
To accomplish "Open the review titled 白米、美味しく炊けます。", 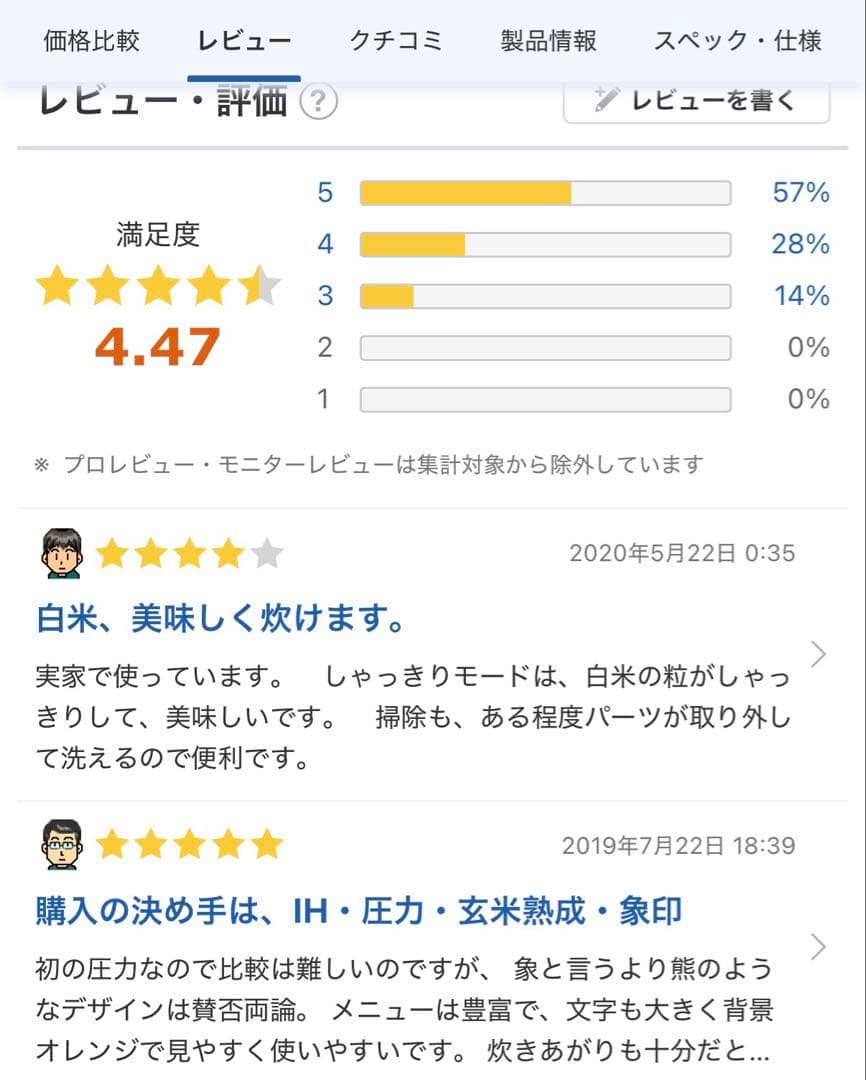I will (x=220, y=617).
